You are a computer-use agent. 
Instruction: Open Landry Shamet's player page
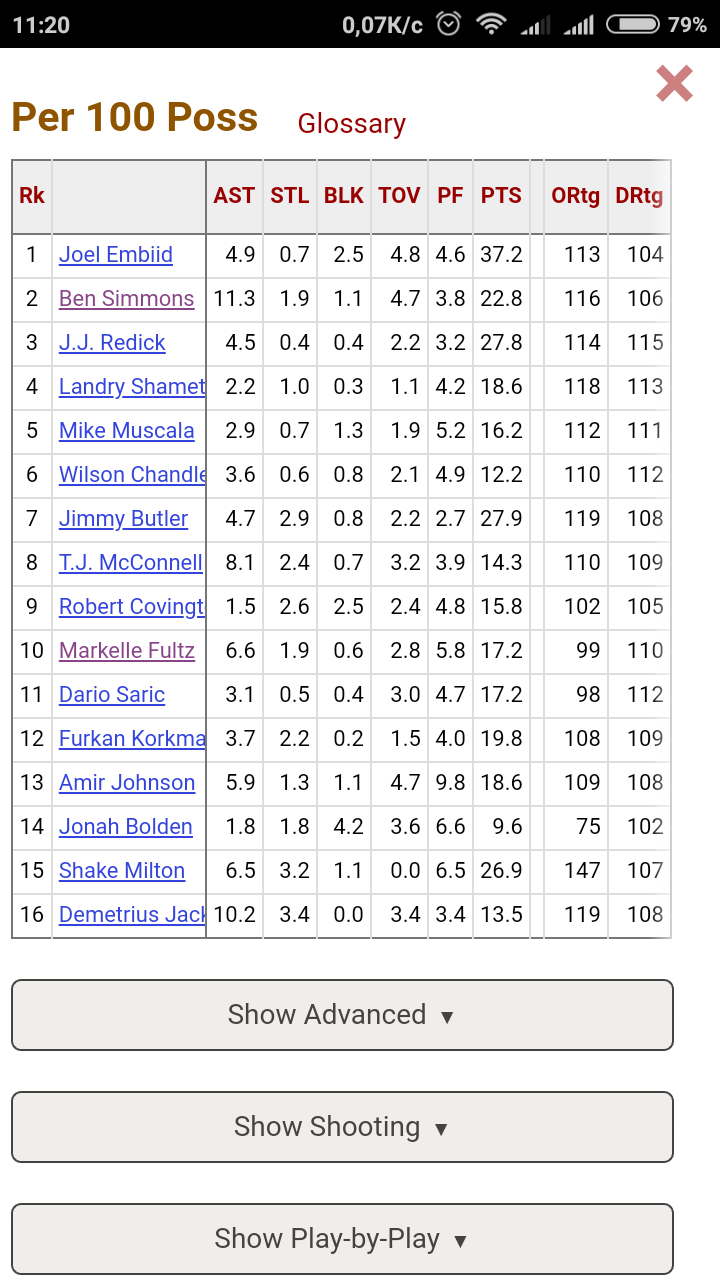click(x=132, y=387)
